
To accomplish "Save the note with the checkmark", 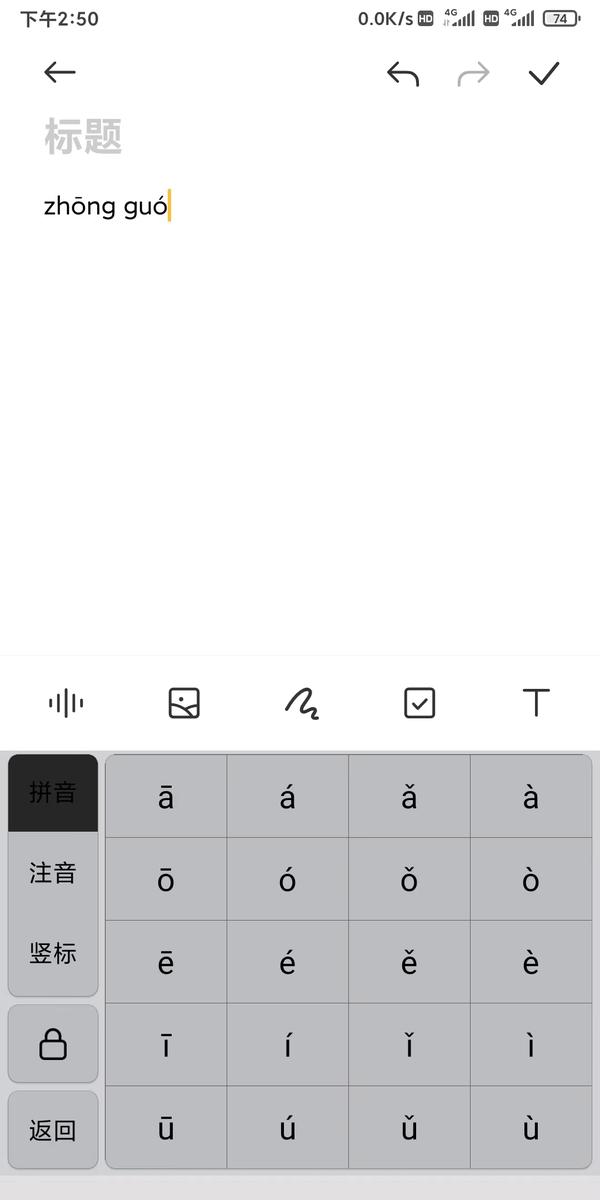I will point(544,73).
